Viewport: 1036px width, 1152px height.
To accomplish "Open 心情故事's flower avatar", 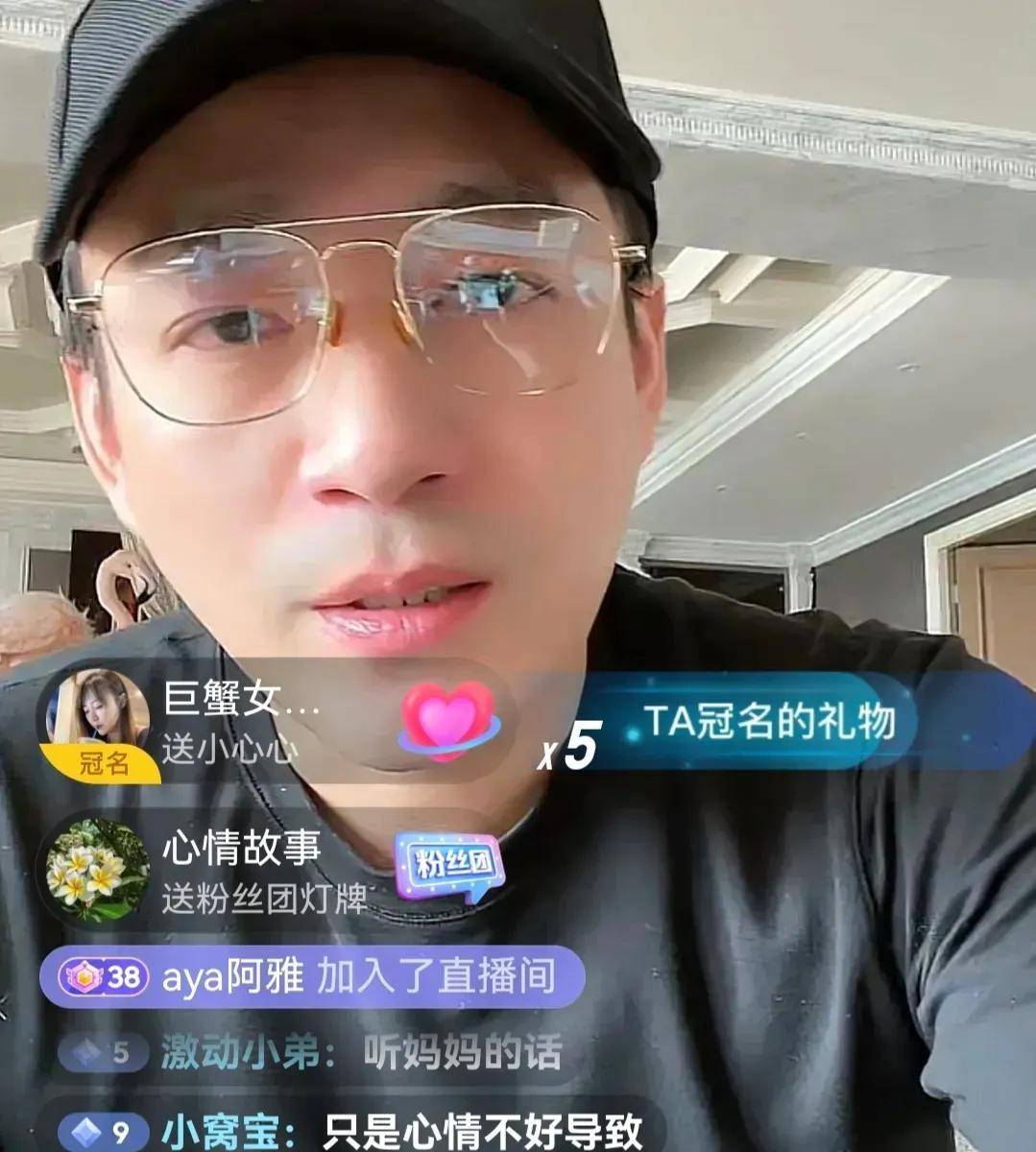I will coord(99,869).
